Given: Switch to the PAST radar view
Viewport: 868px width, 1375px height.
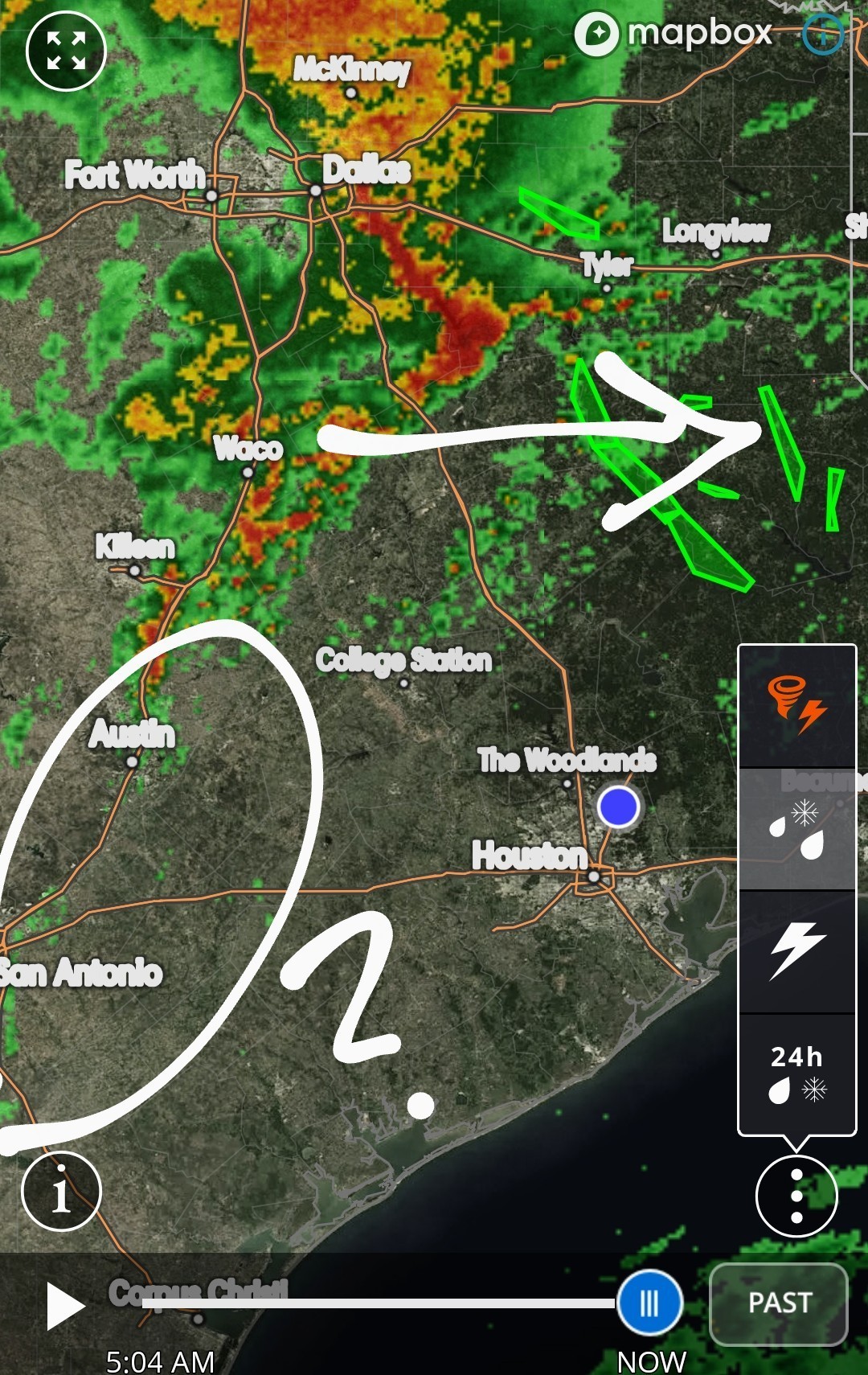Looking at the screenshot, I should tap(779, 1303).
